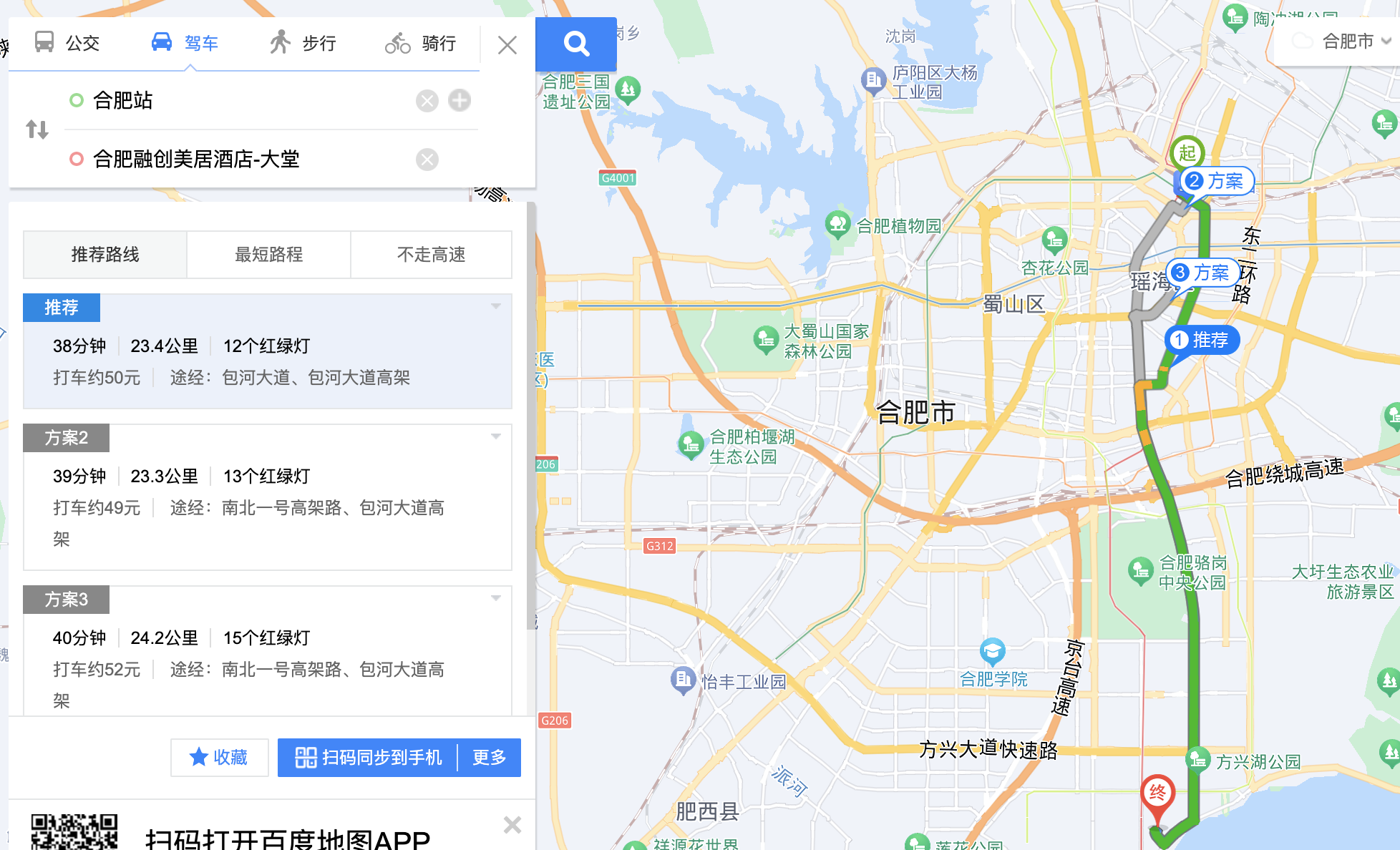Select the 最短路程 route option
Image resolution: width=1400 pixels, height=850 pixels.
268,254
